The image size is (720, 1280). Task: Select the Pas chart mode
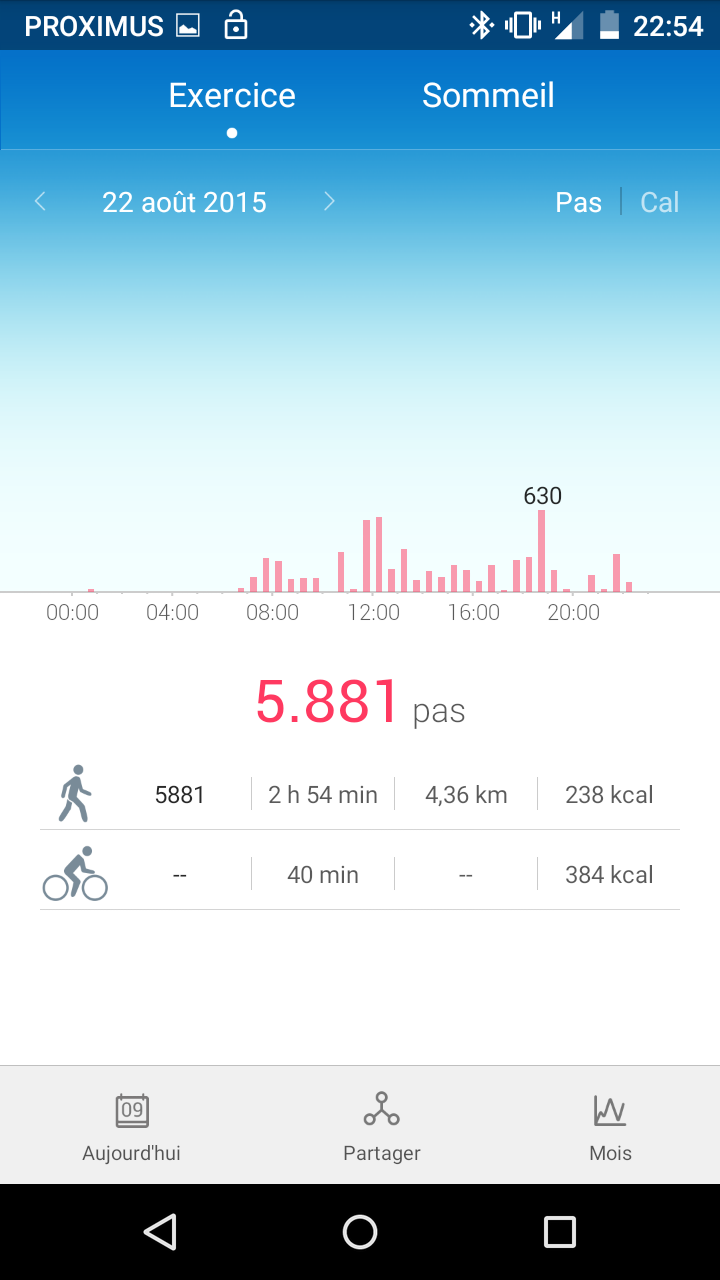578,202
